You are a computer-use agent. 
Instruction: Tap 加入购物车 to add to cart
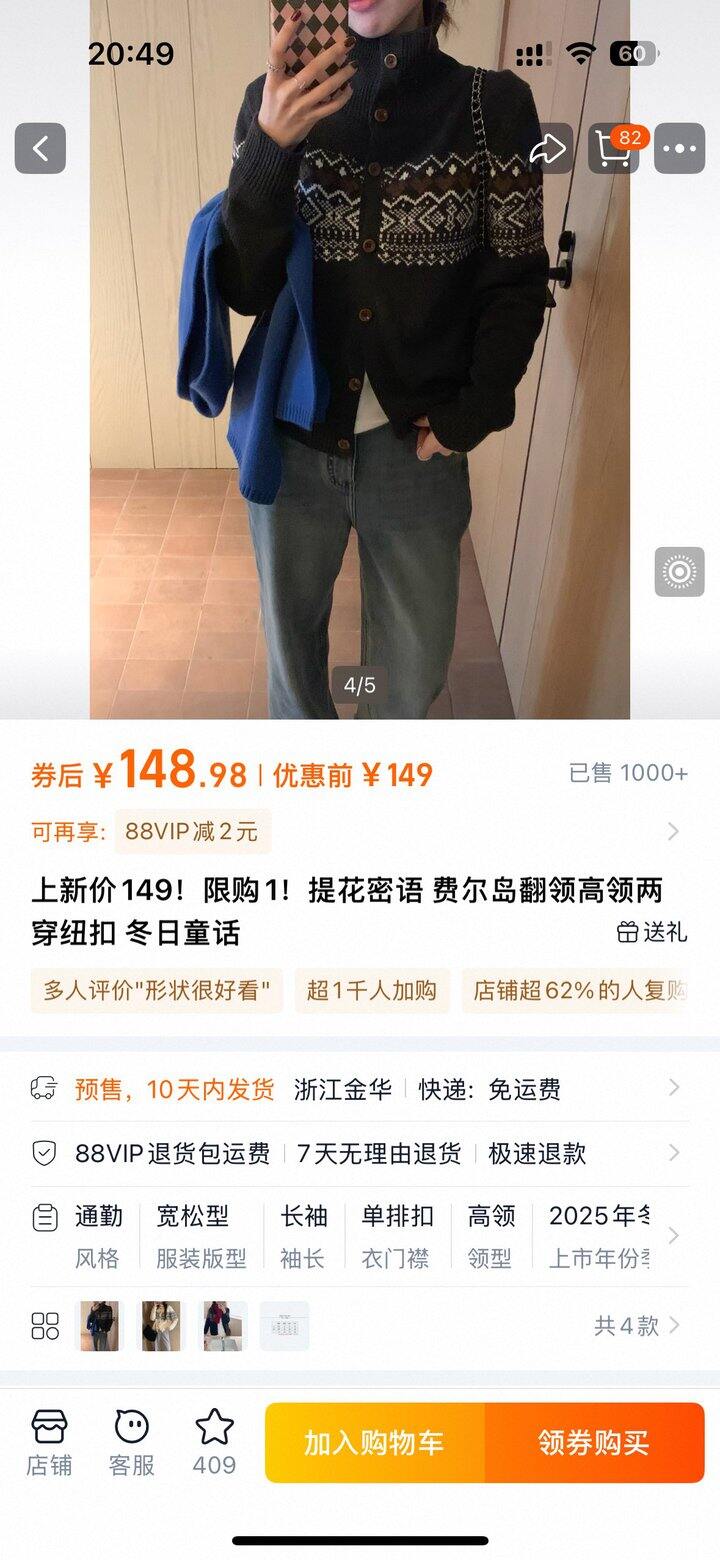click(375, 1442)
